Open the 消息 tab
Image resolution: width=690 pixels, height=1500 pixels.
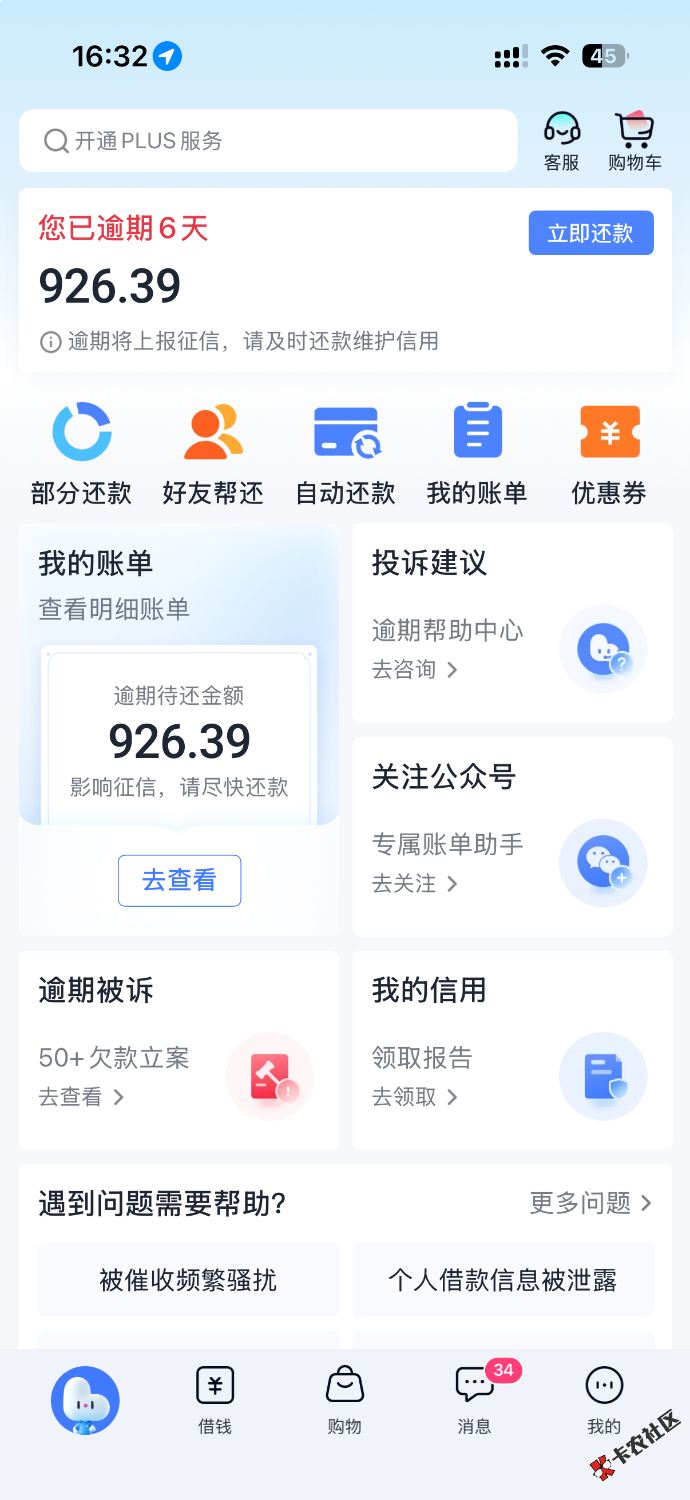coord(475,1400)
